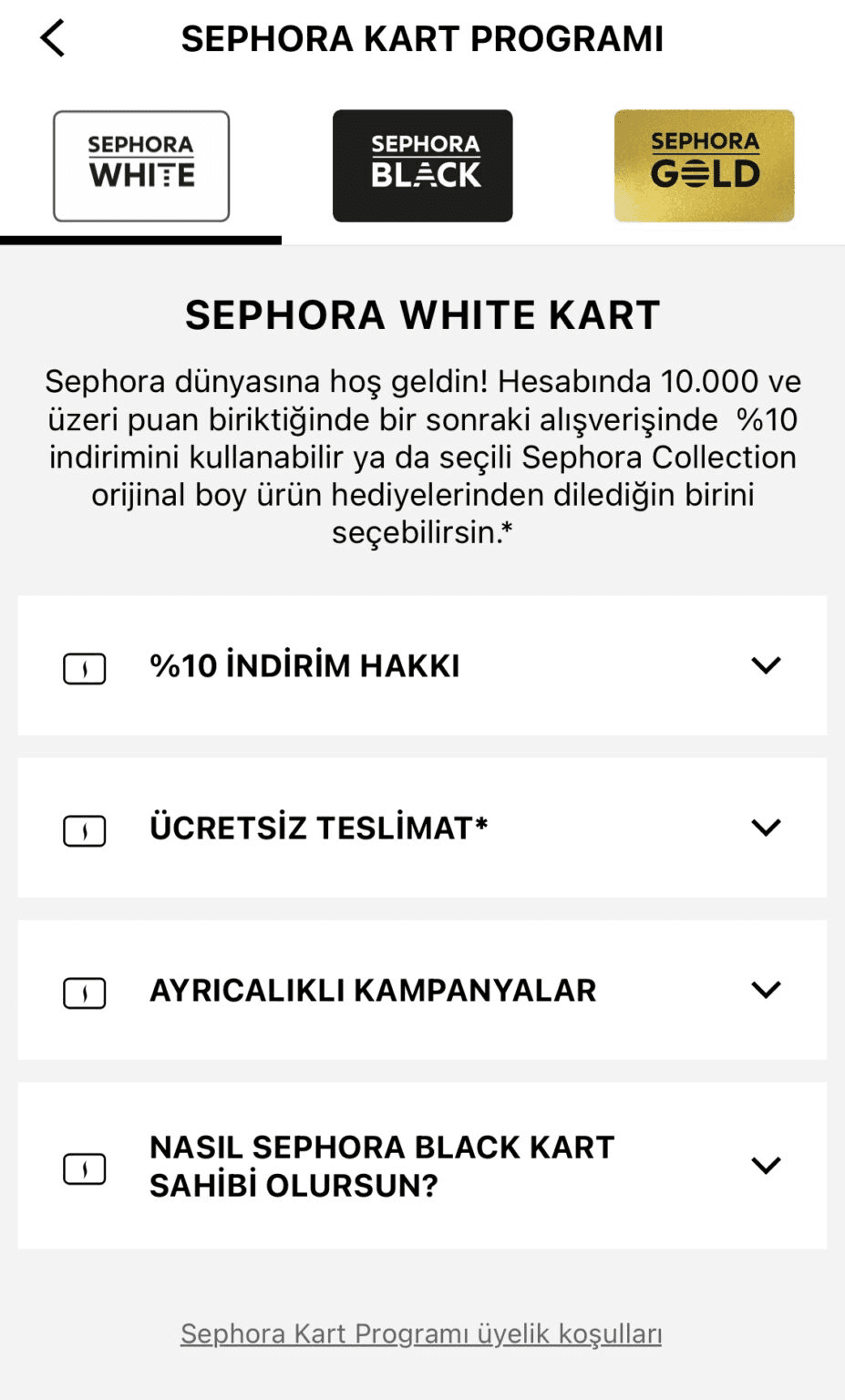Expand the %10 İNDİRİM HAKKI section
This screenshot has width=845, height=1400.
coord(422,665)
